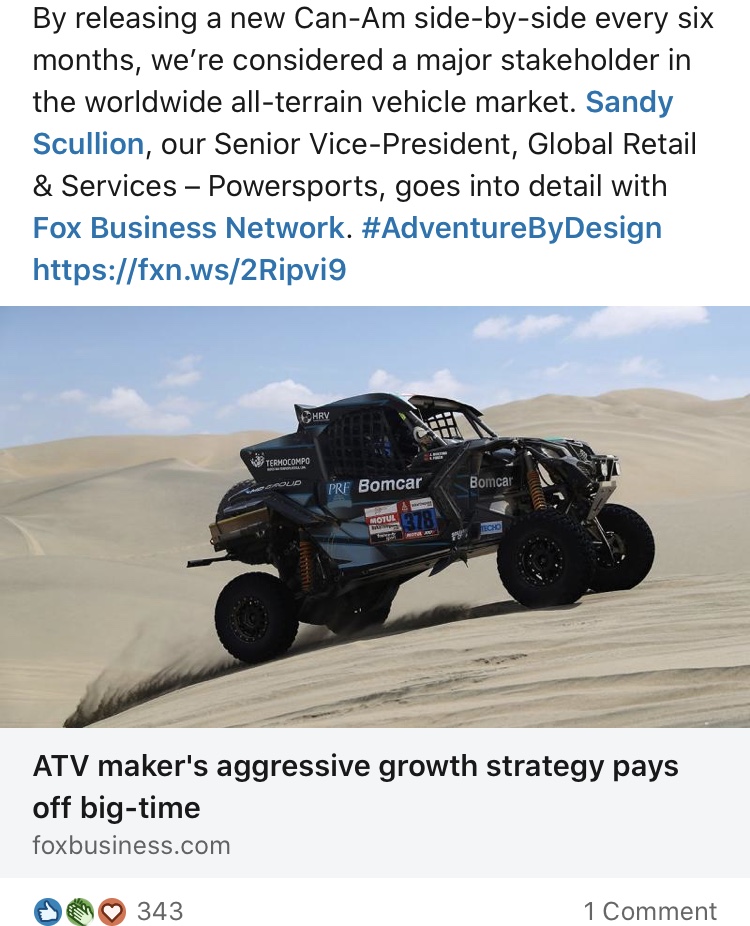Viewport: 750px width, 926px height.
Task: Open the Fox Business Network mention
Action: tap(188, 228)
